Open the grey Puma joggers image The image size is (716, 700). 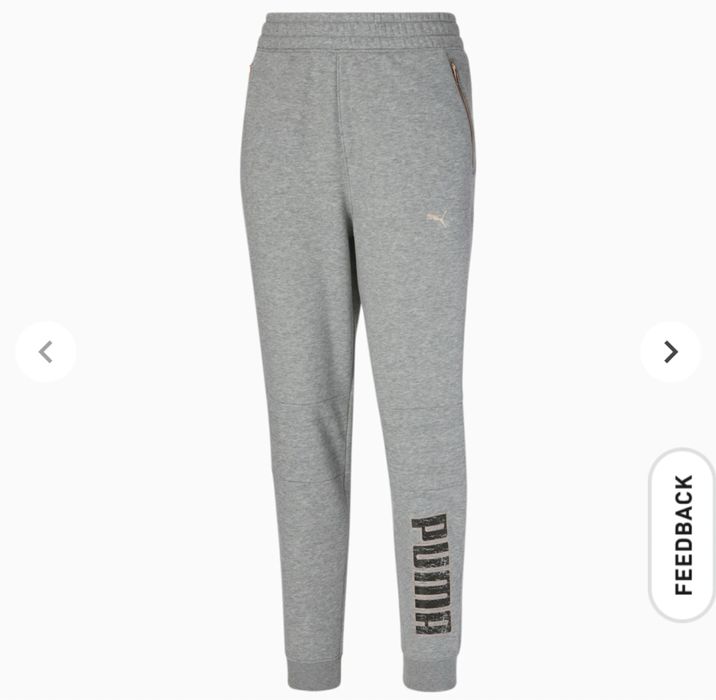[357, 330]
